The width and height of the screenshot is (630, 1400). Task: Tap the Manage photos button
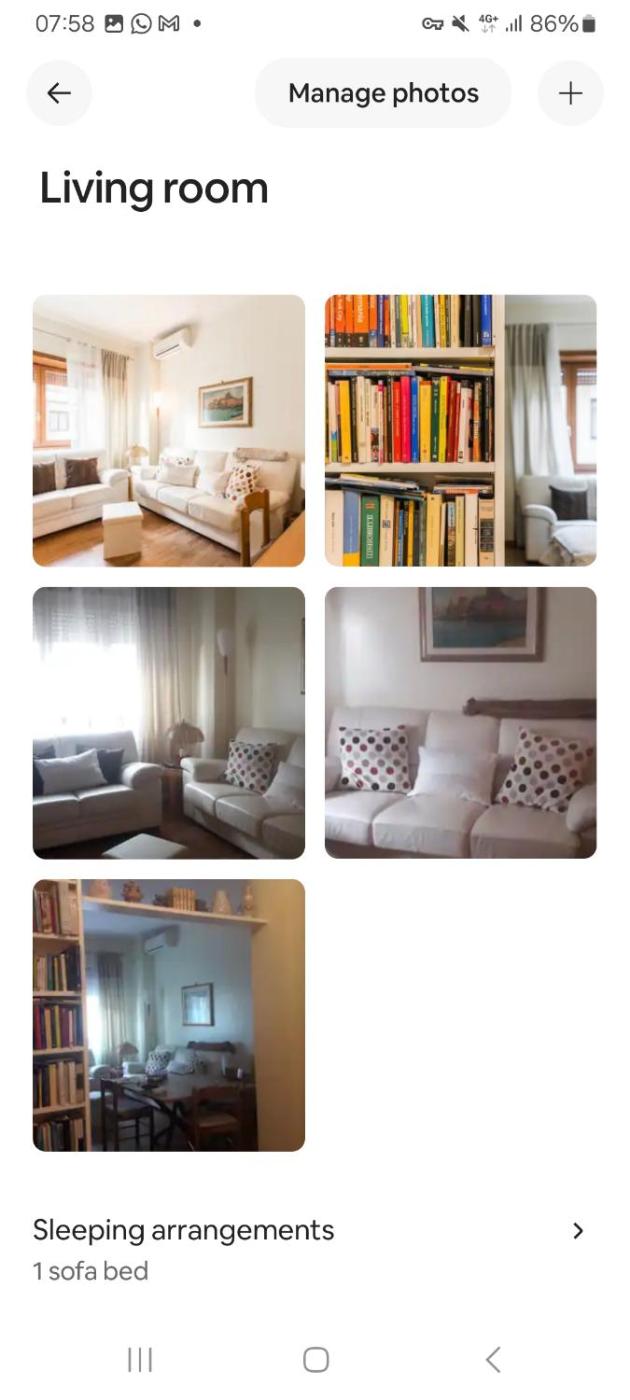click(383, 93)
